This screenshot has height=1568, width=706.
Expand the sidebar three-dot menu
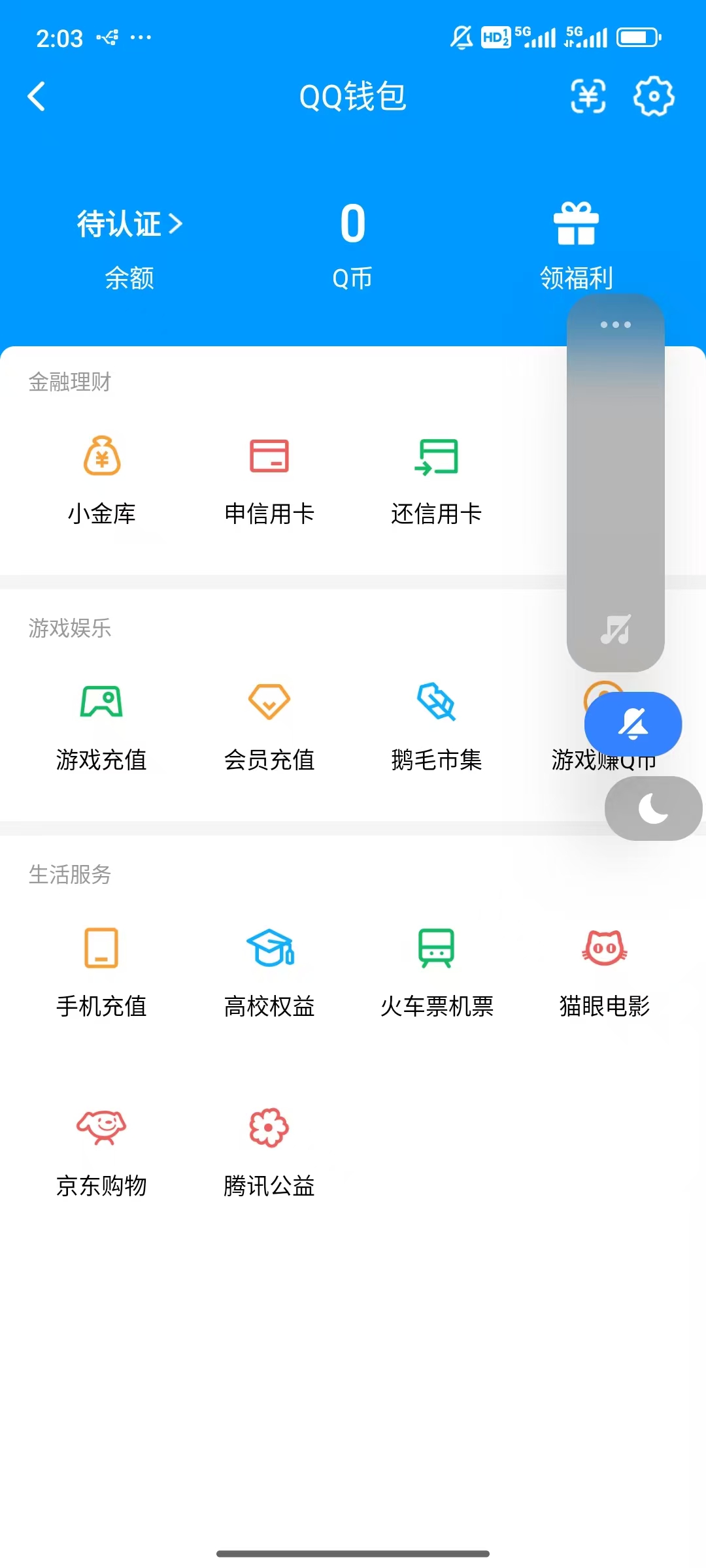click(615, 325)
